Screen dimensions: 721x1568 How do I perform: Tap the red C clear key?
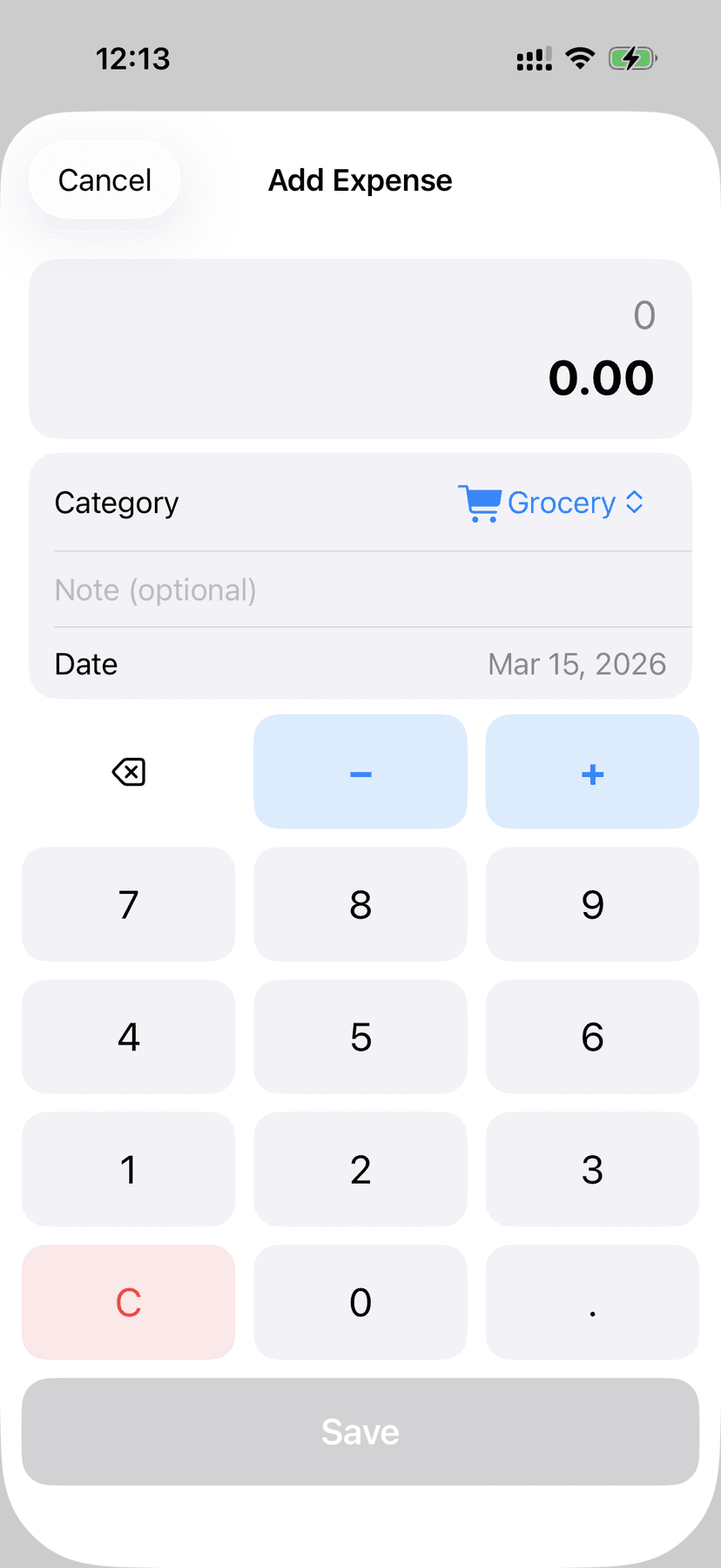pos(128,1302)
